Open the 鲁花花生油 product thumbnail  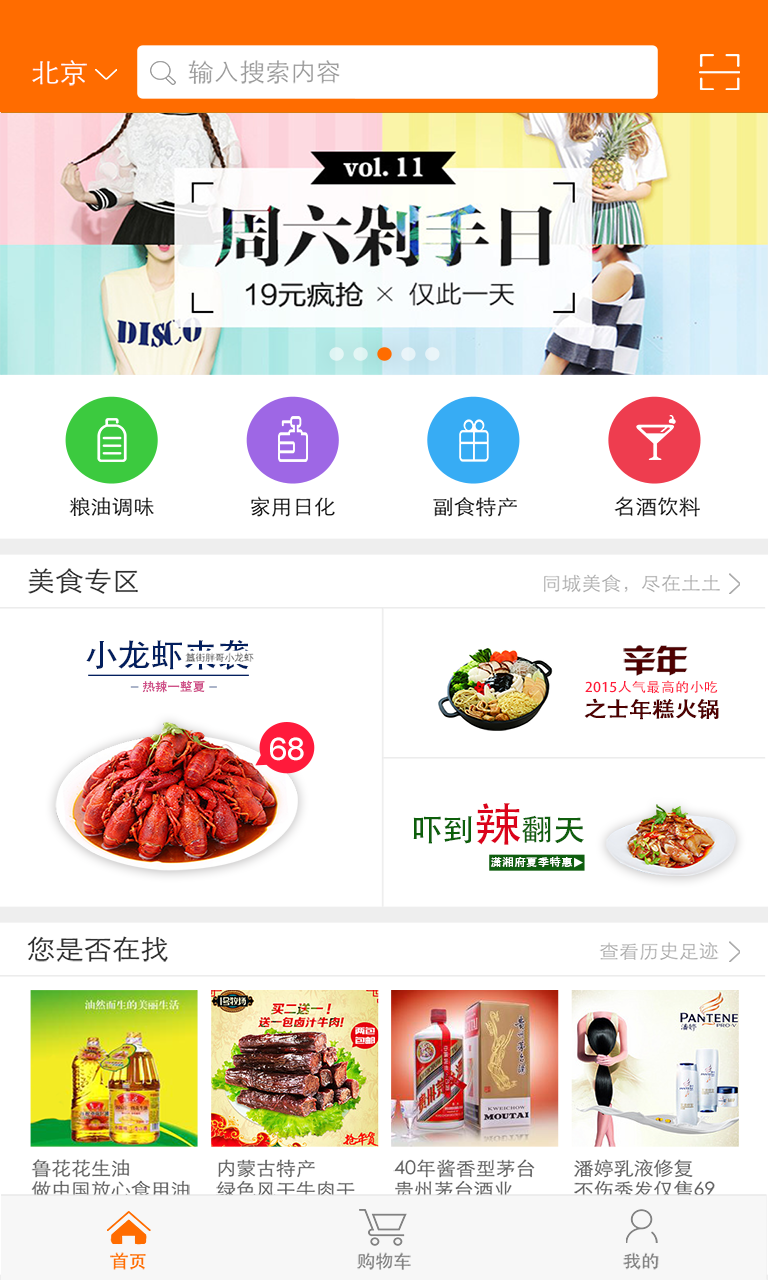coord(114,1067)
